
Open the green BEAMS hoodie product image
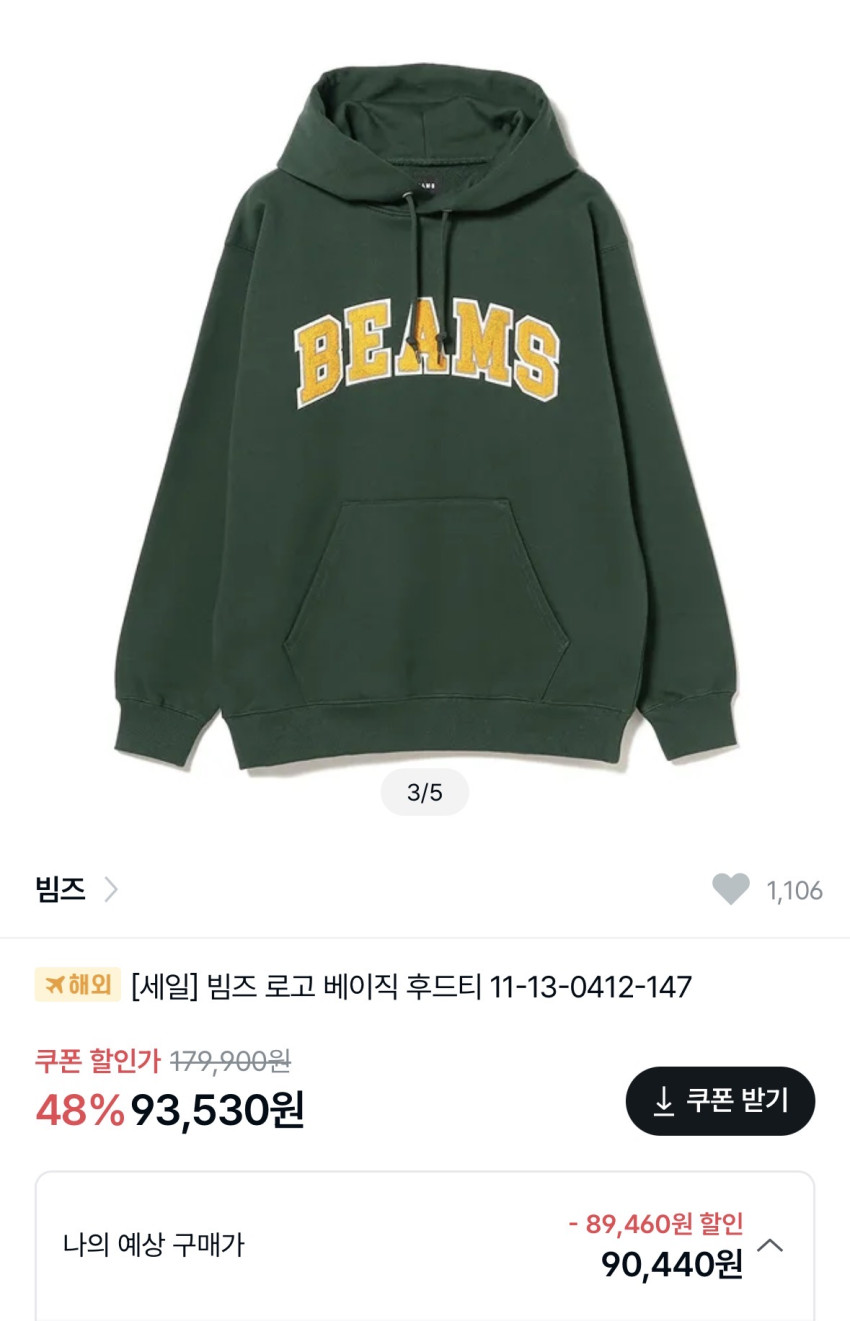(425, 420)
